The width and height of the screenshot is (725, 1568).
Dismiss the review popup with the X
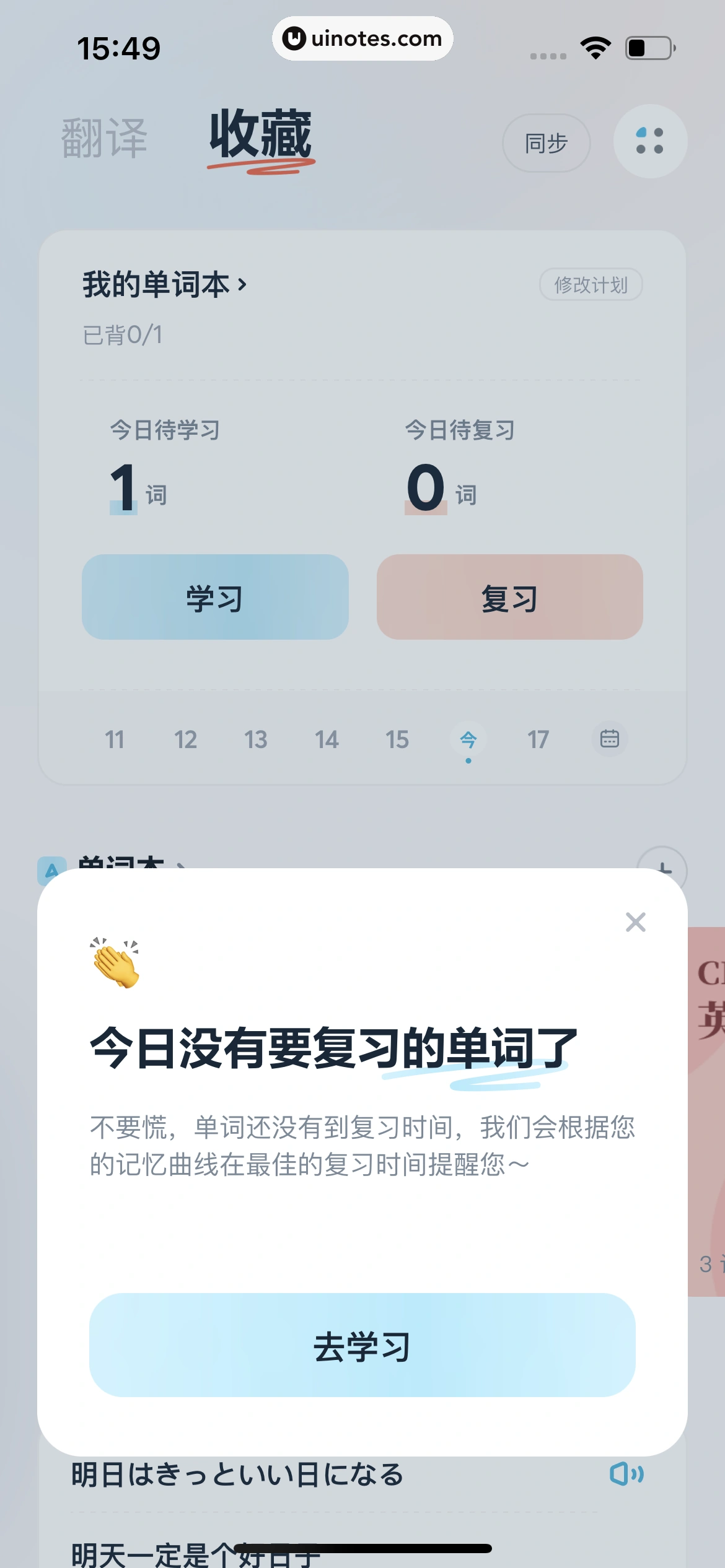635,922
